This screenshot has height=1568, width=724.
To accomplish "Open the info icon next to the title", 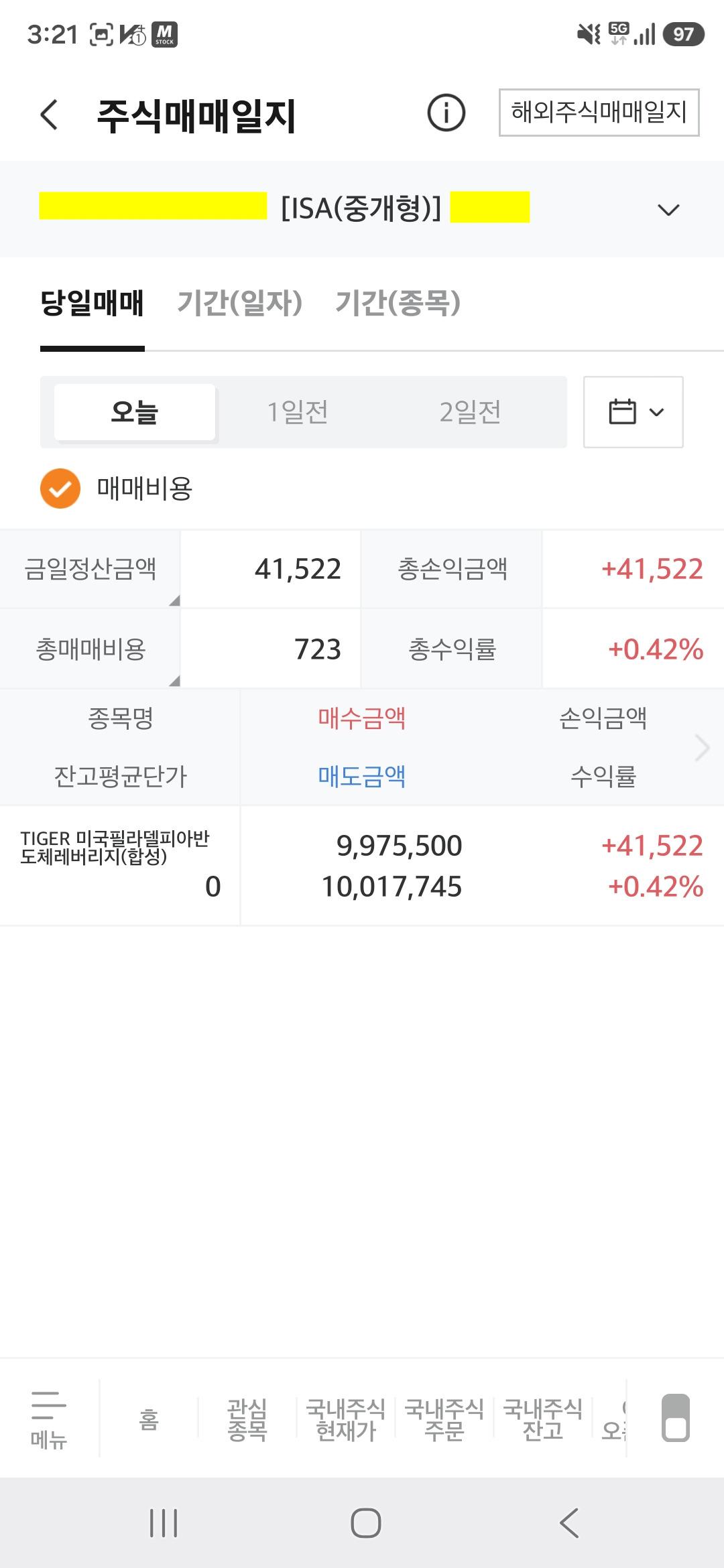I will coord(446,113).
